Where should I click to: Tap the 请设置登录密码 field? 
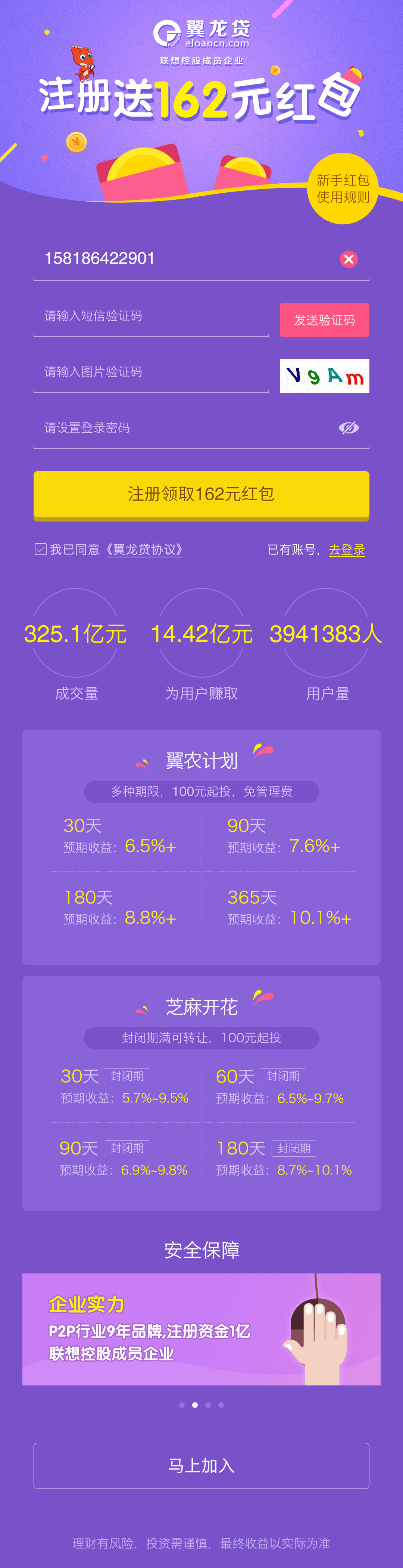click(182, 428)
